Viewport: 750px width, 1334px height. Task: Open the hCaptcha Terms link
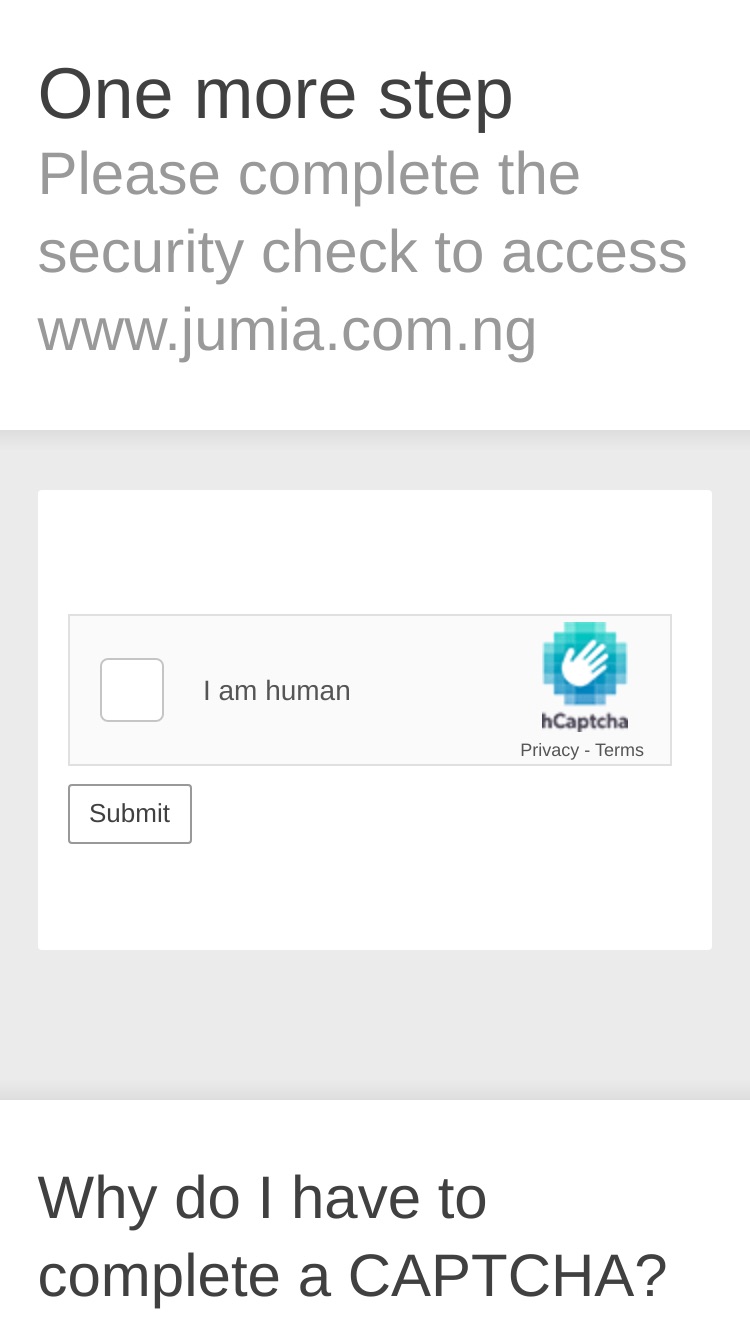coord(619,750)
